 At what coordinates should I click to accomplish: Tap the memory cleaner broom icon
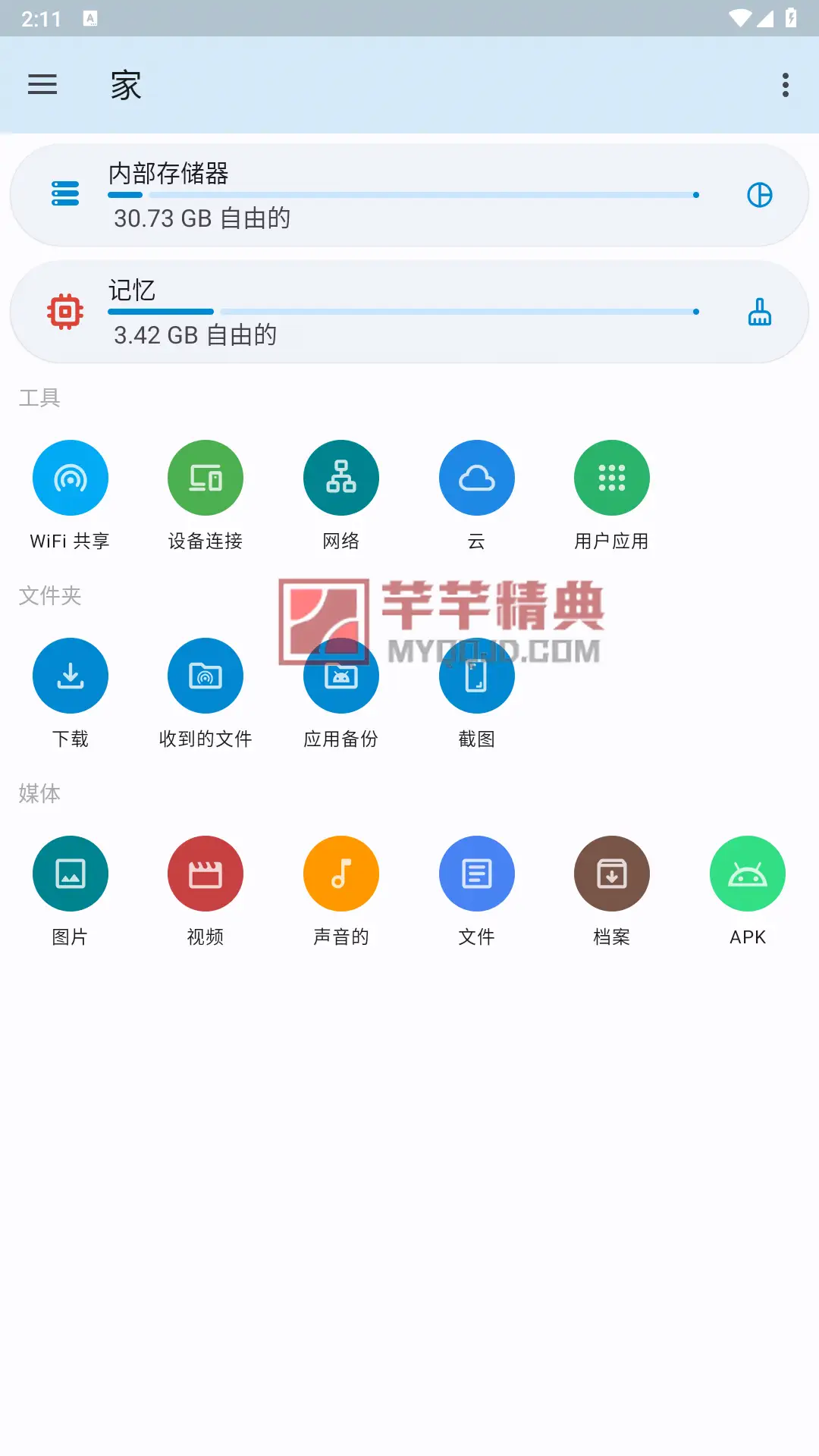point(760,312)
